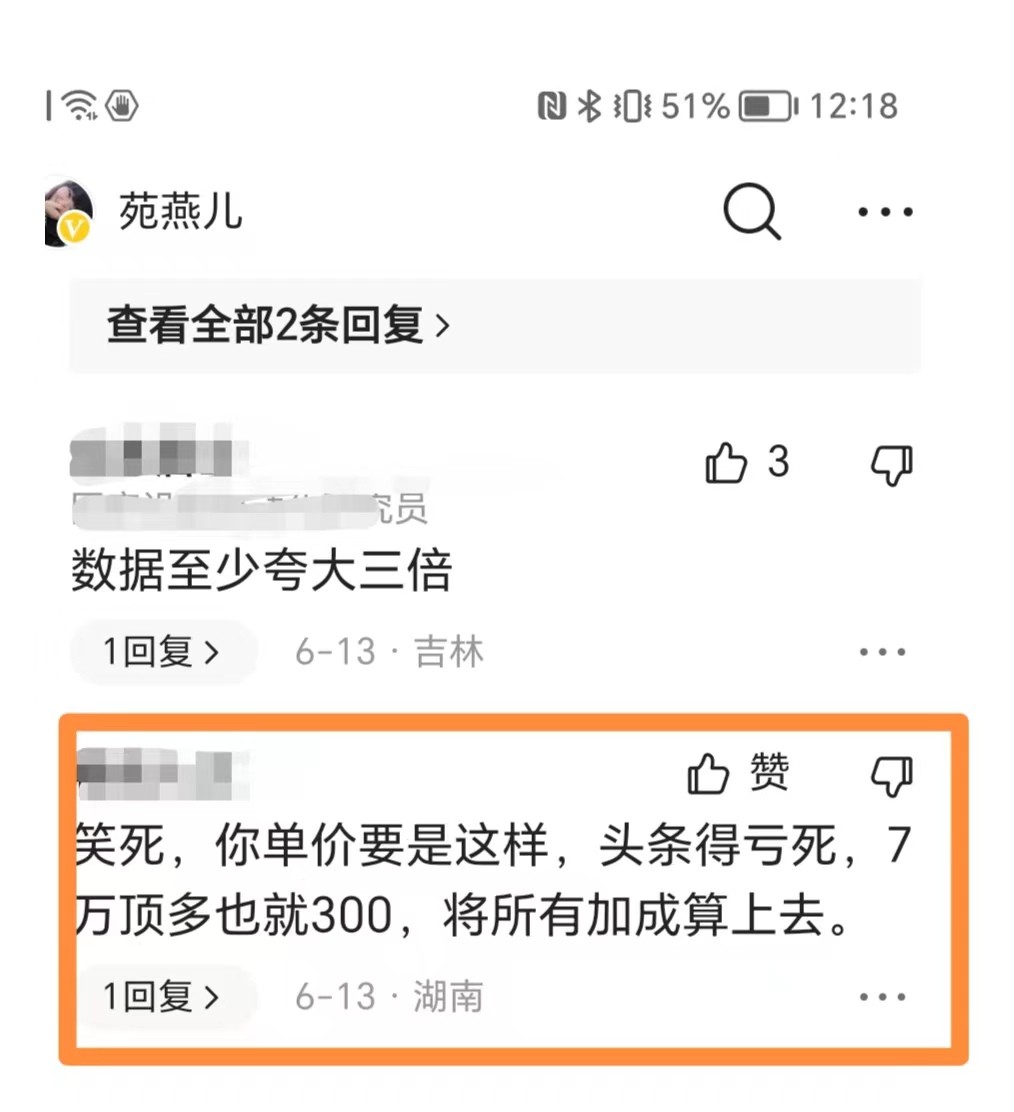The height and width of the screenshot is (1112, 1014).
Task: Open more options for the highlighted comment
Action: (x=882, y=996)
